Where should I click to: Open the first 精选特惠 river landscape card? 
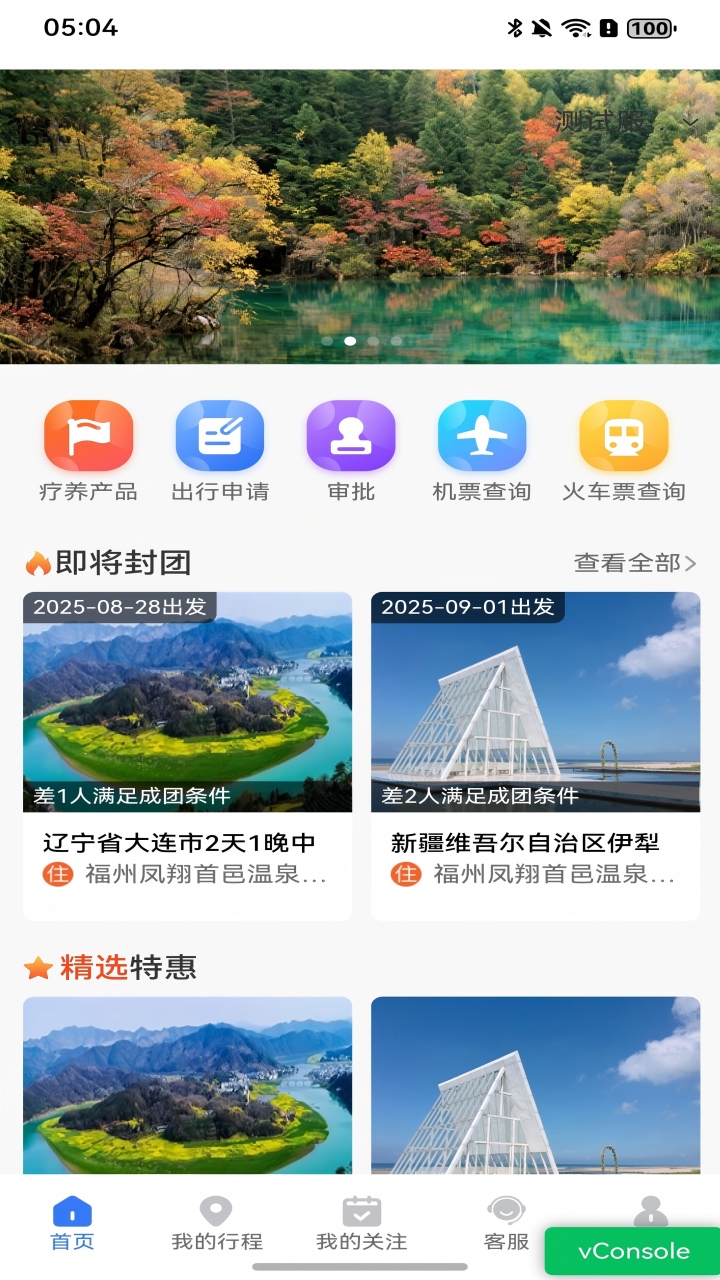click(x=187, y=1085)
